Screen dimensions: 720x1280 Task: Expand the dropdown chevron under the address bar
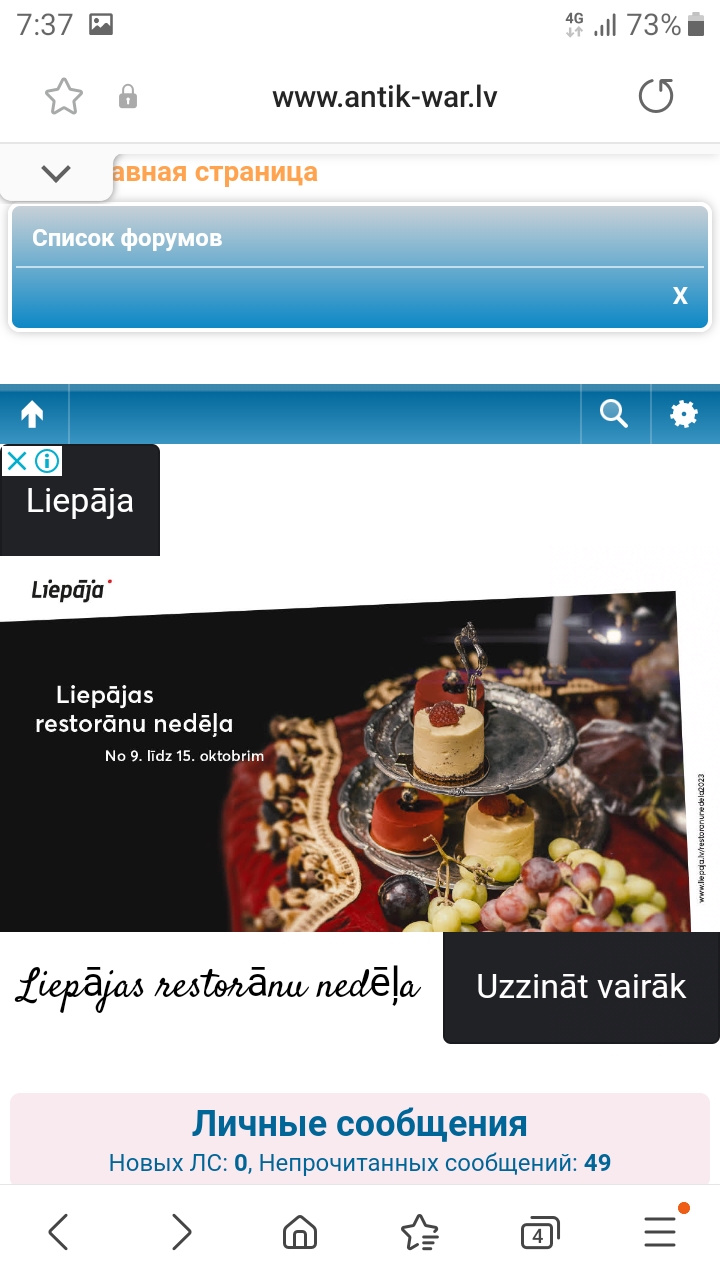click(56, 173)
